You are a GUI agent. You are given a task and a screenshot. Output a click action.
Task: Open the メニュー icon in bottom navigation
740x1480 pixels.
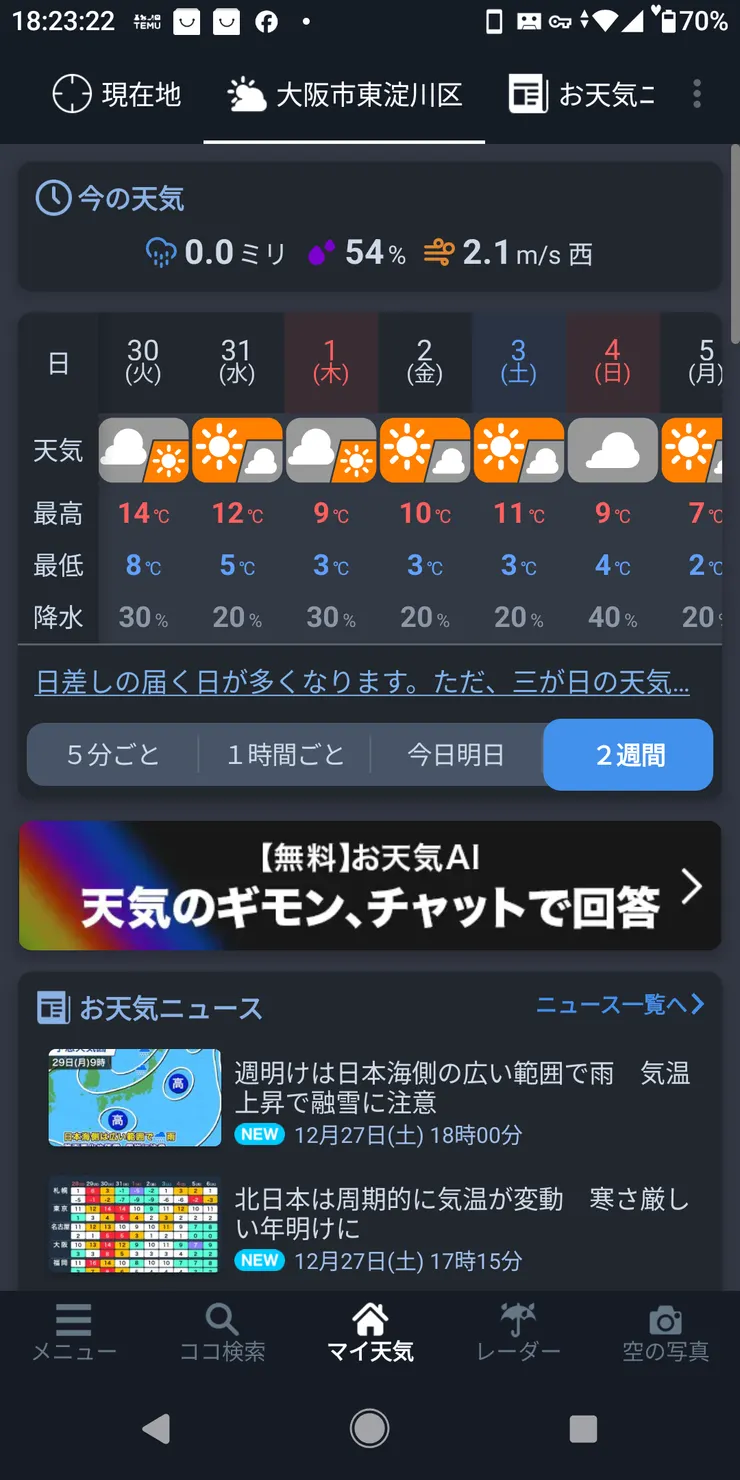(x=74, y=1322)
